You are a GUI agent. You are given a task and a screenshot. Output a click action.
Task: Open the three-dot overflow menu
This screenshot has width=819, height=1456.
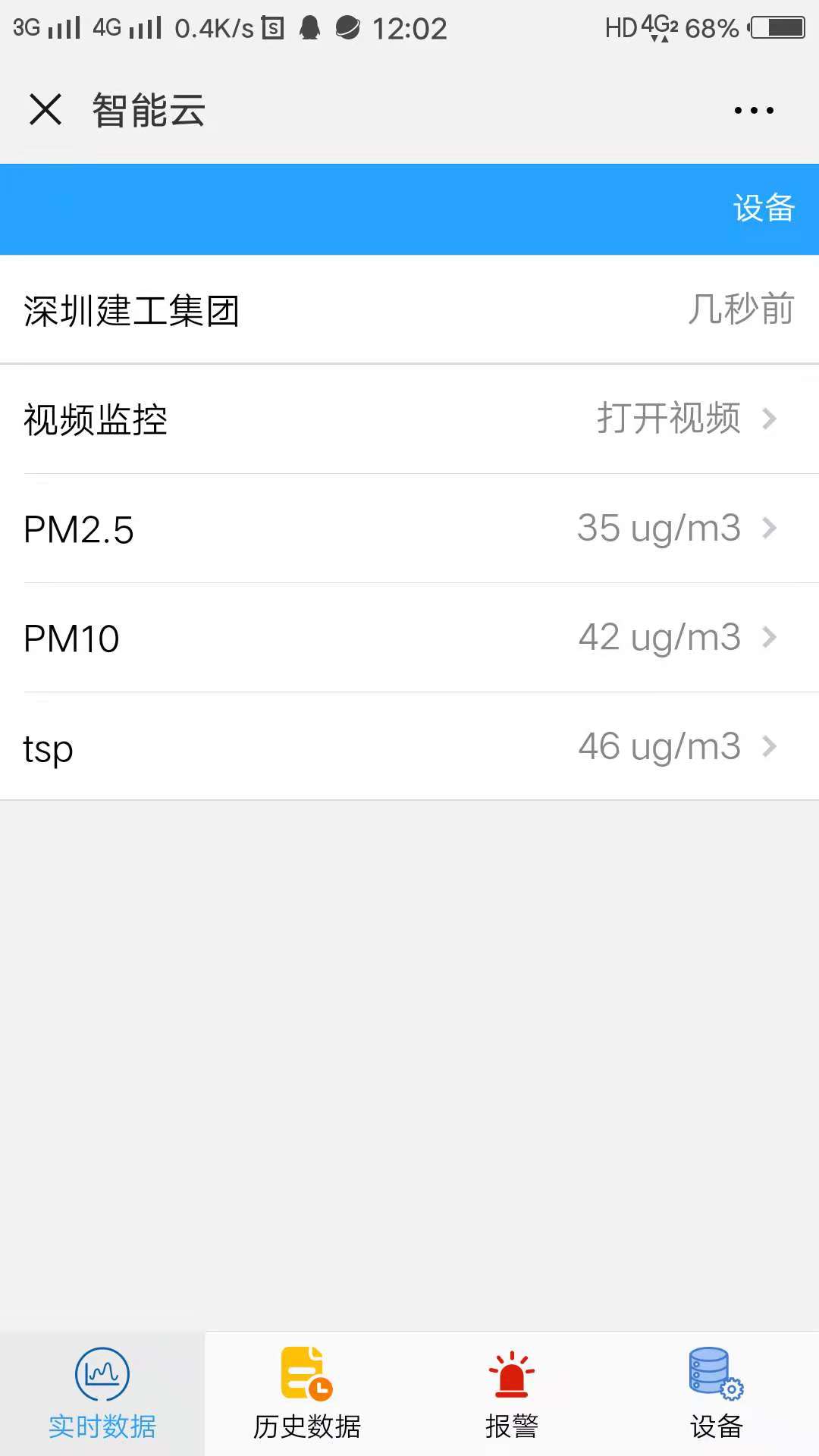pyautogui.click(x=754, y=110)
